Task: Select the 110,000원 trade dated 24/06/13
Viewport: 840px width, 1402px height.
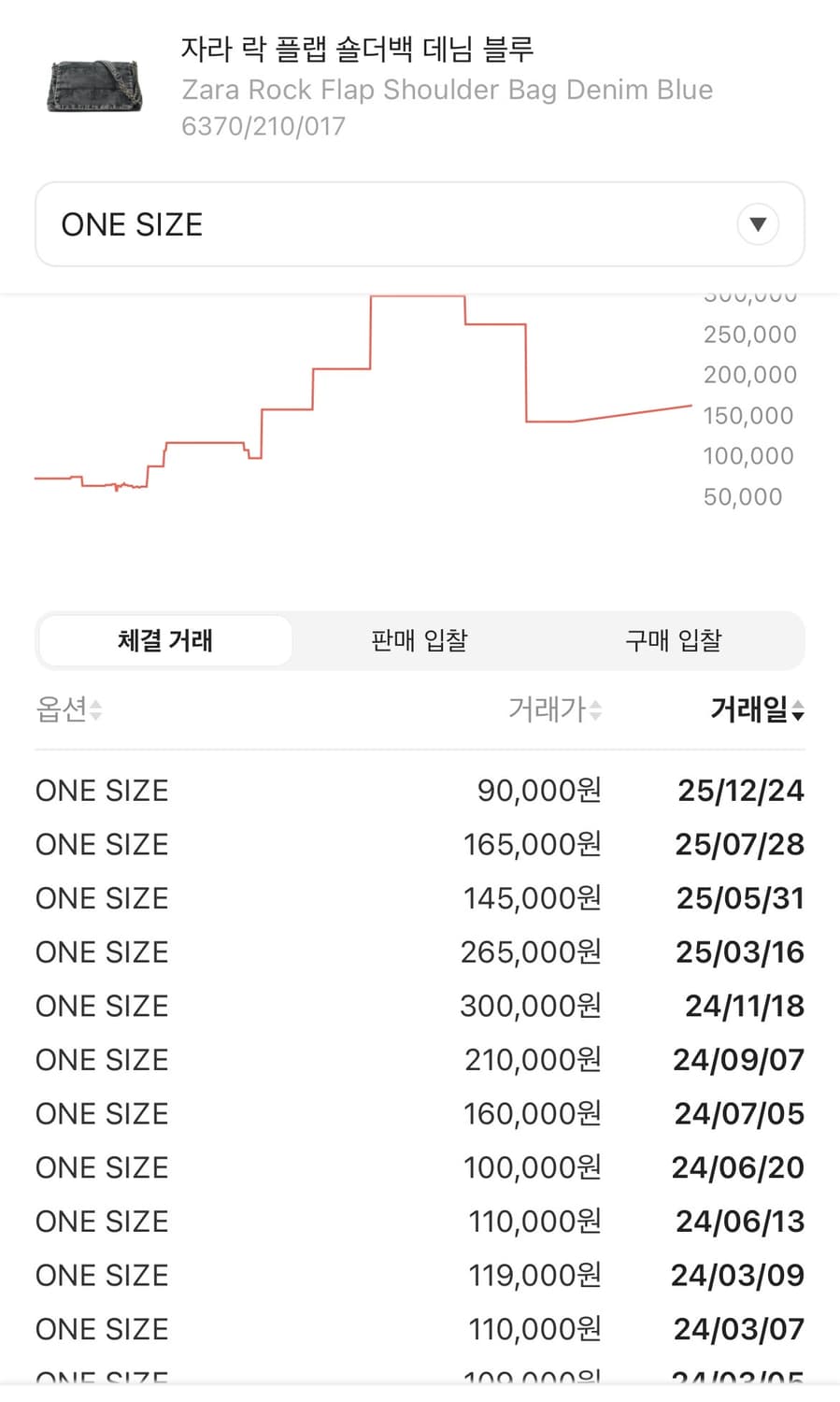Action: point(419,1221)
